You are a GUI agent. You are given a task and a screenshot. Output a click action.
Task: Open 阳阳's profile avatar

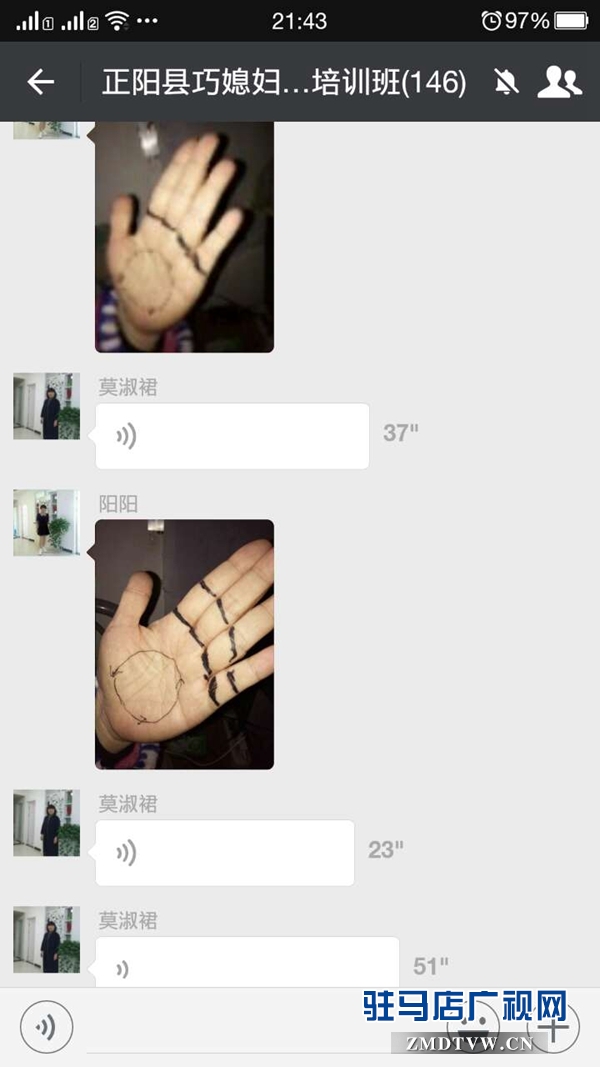point(46,523)
